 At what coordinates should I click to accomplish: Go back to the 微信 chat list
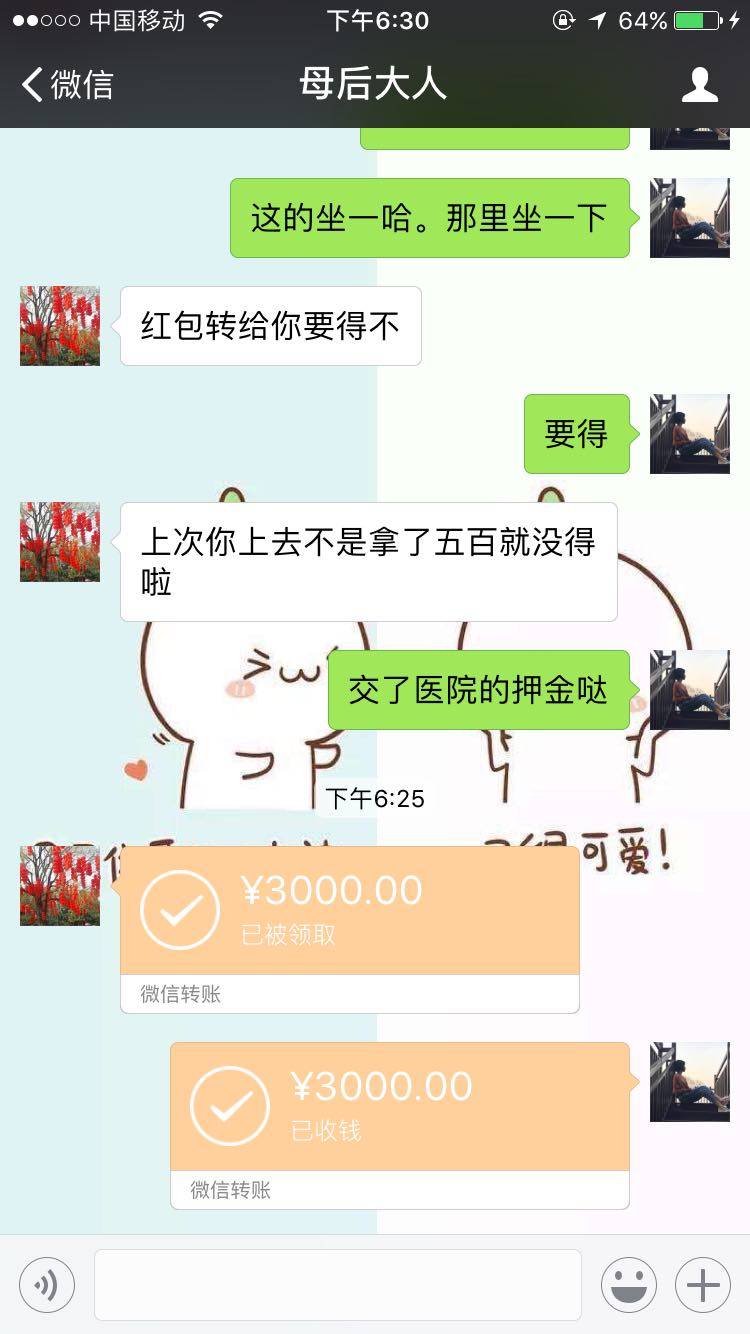click(x=68, y=84)
